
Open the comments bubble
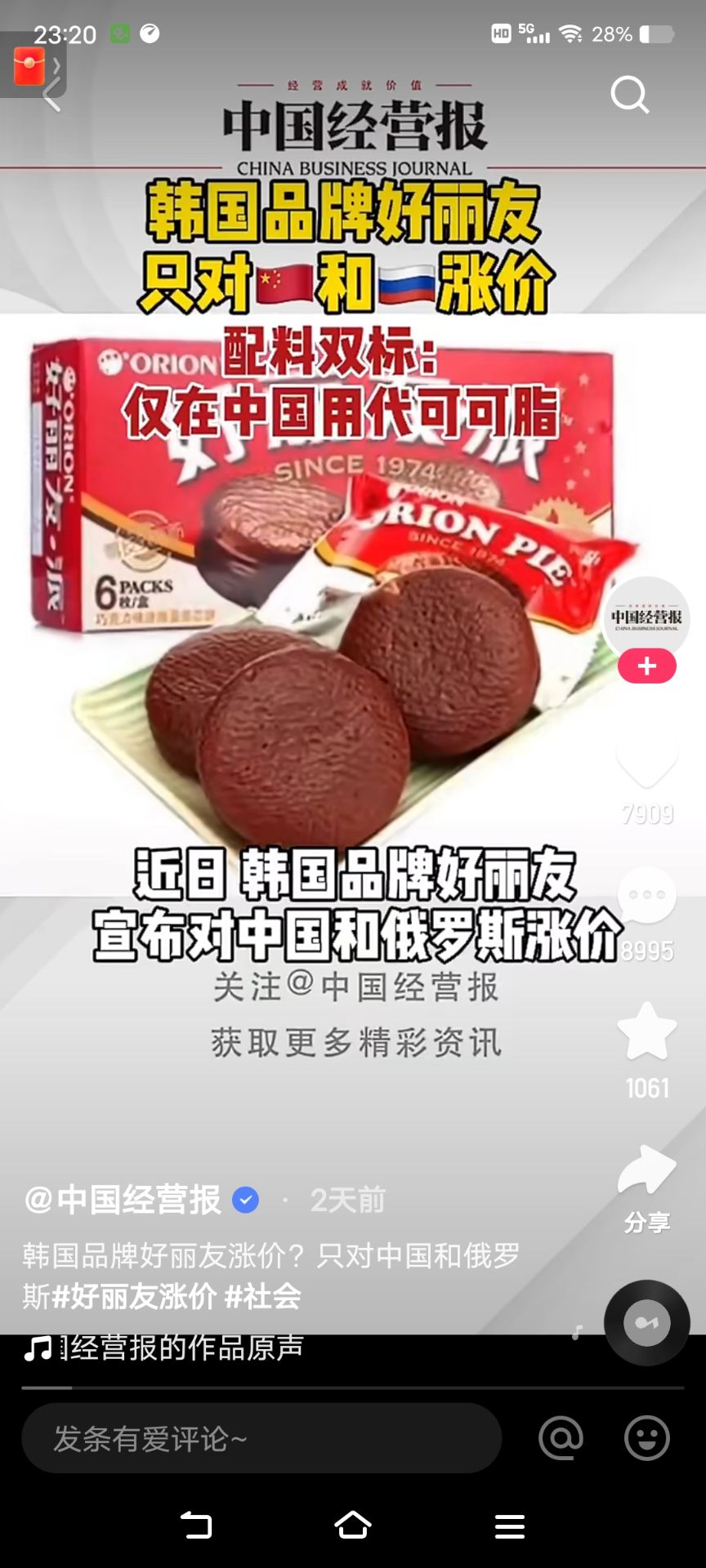646,897
